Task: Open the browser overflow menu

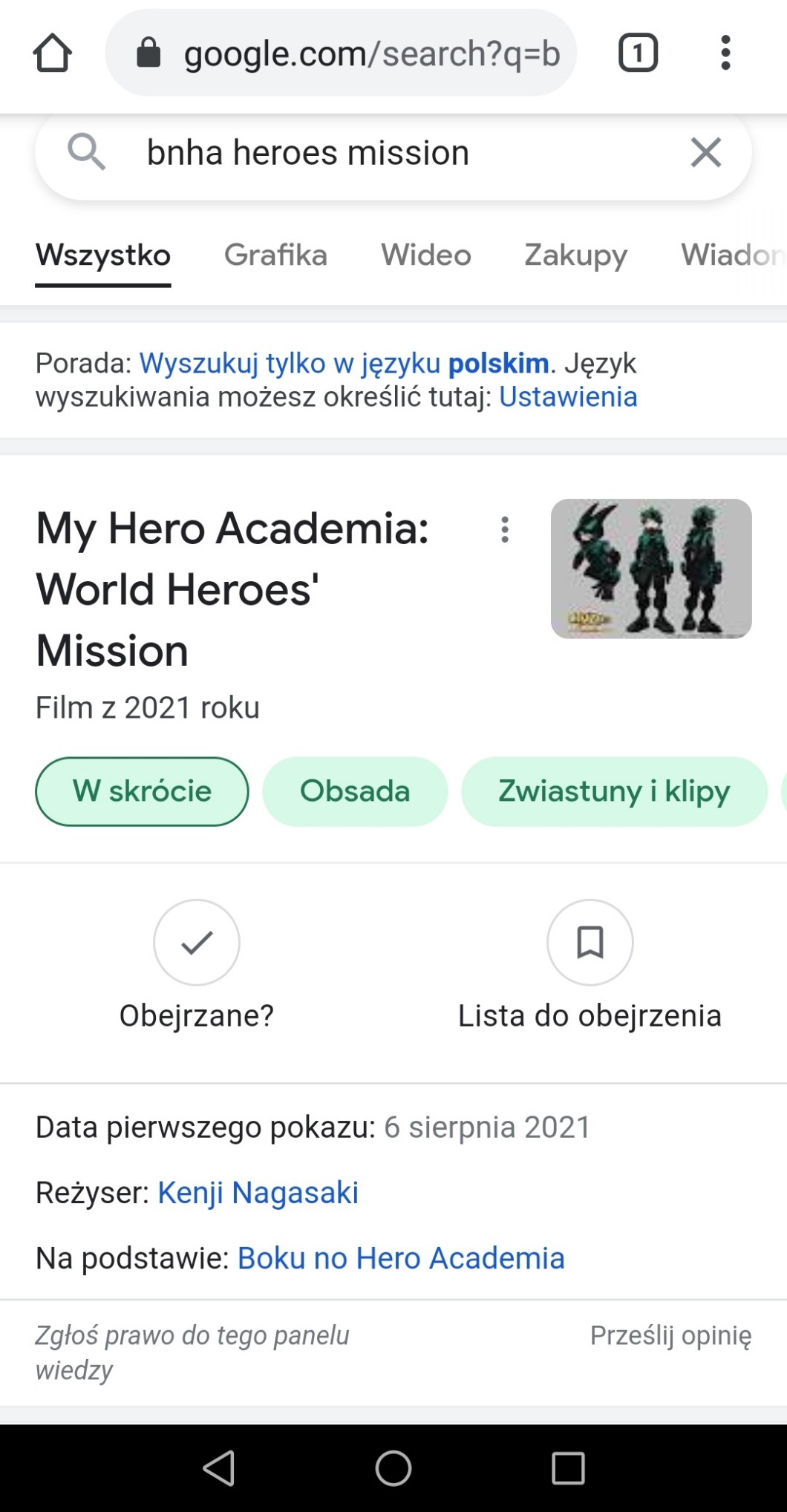Action: click(x=725, y=53)
